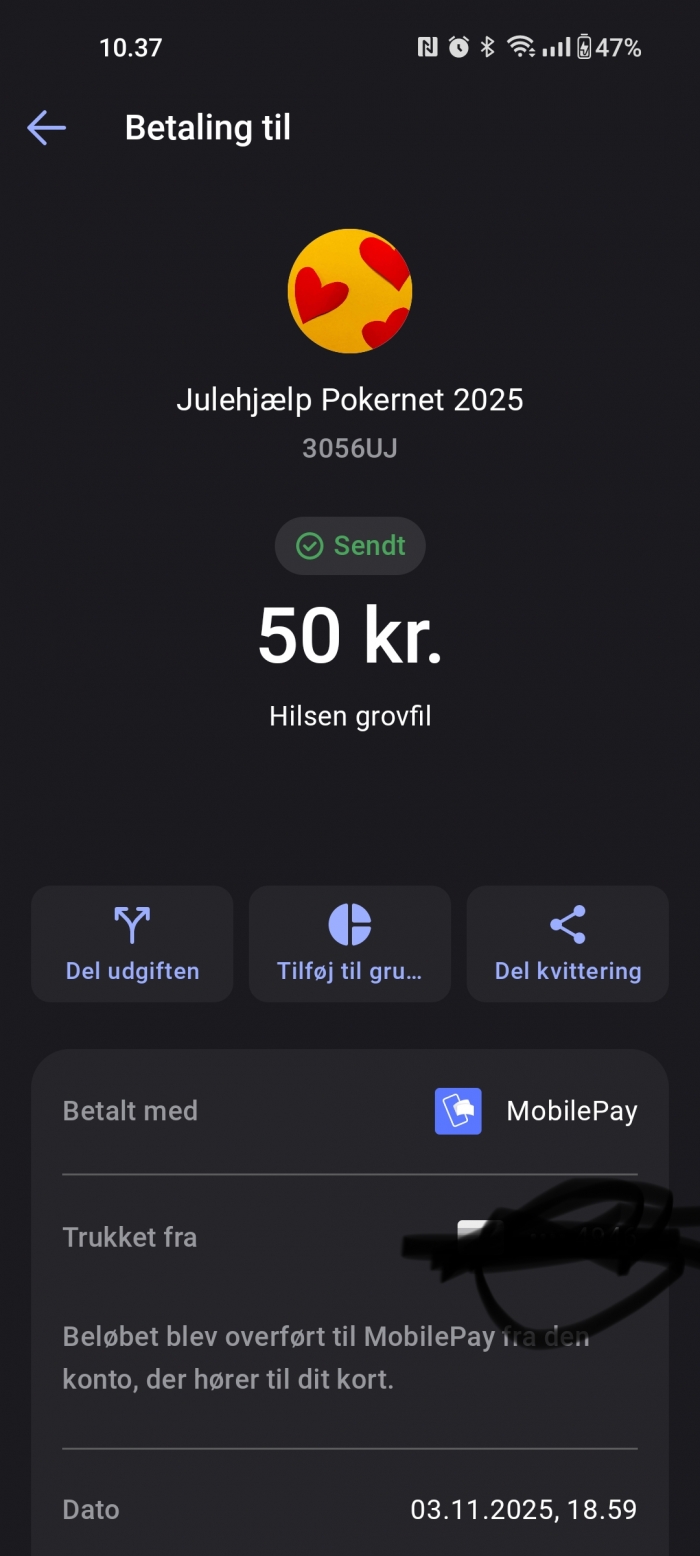This screenshot has width=700, height=1556.
Task: Share receipt with Del kvittering
Action: 568,944
